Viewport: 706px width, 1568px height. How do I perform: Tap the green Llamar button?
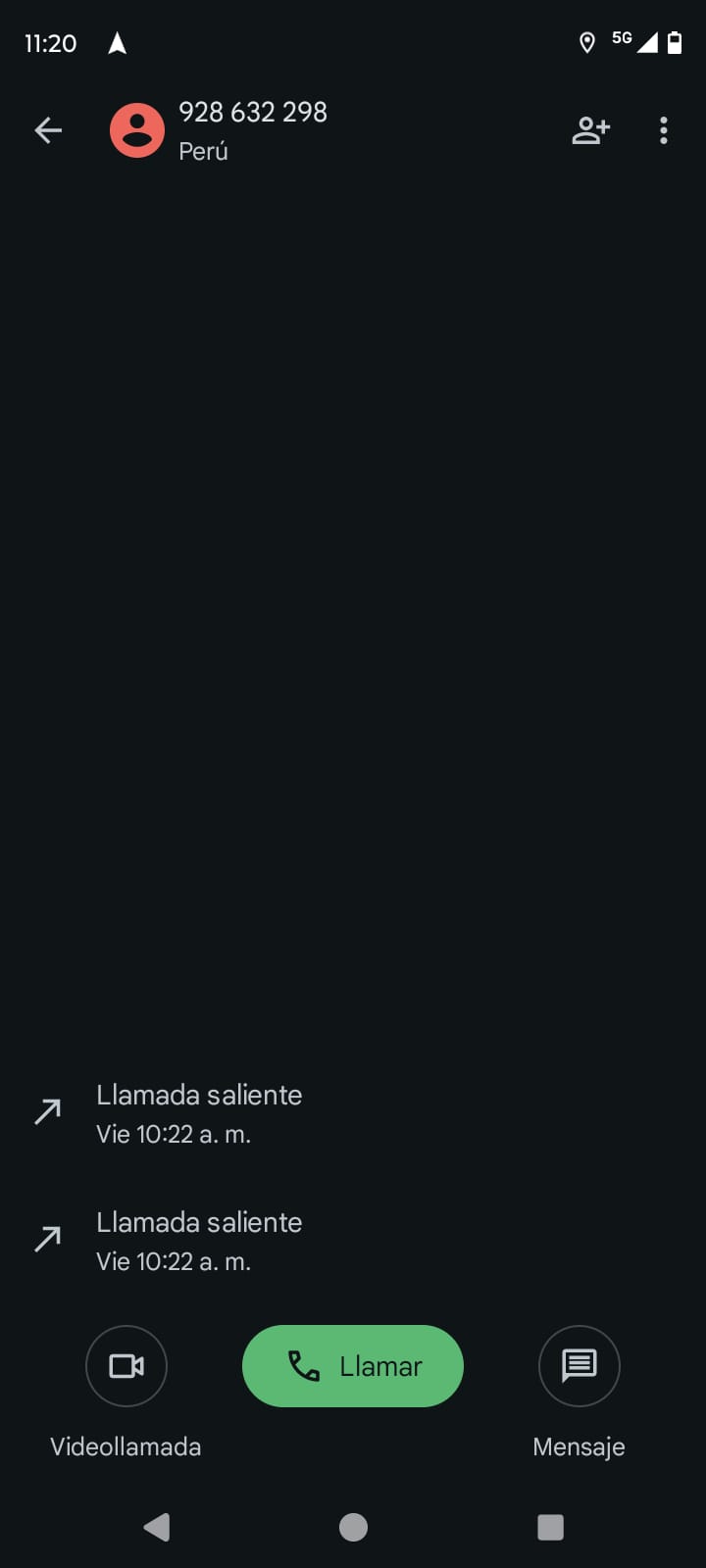pyautogui.click(x=353, y=1365)
